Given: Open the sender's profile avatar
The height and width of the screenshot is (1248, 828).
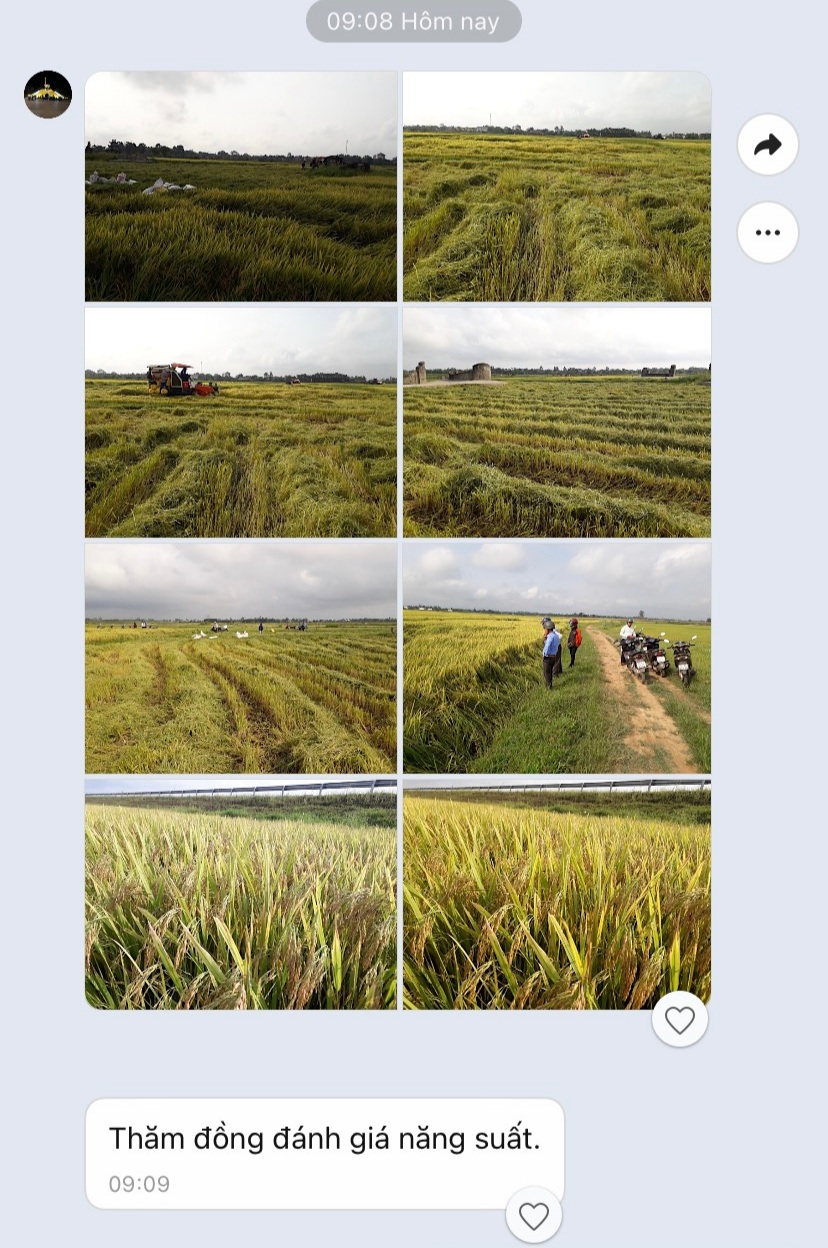Looking at the screenshot, I should pyautogui.click(x=48, y=95).
